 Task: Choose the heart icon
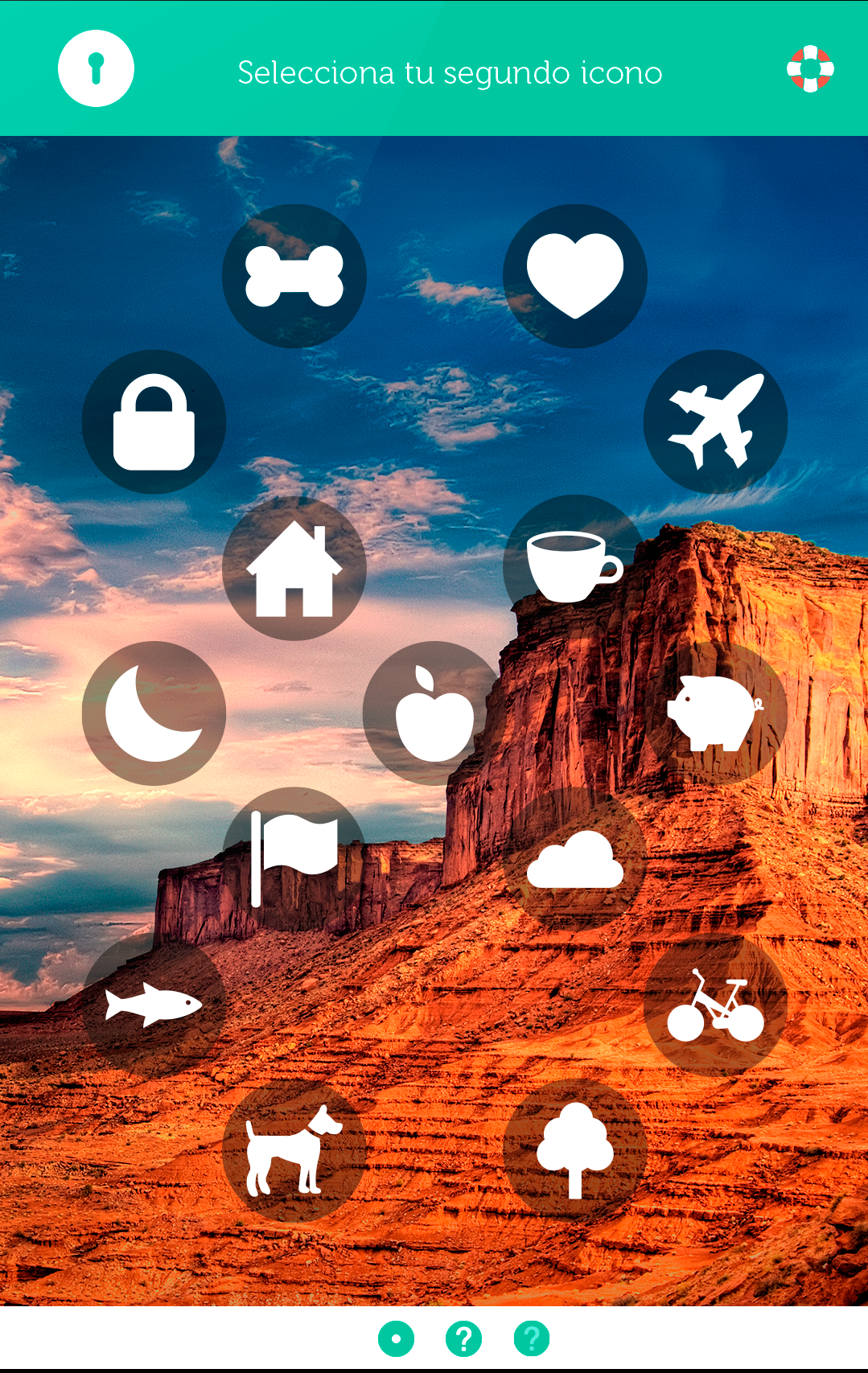click(x=575, y=276)
